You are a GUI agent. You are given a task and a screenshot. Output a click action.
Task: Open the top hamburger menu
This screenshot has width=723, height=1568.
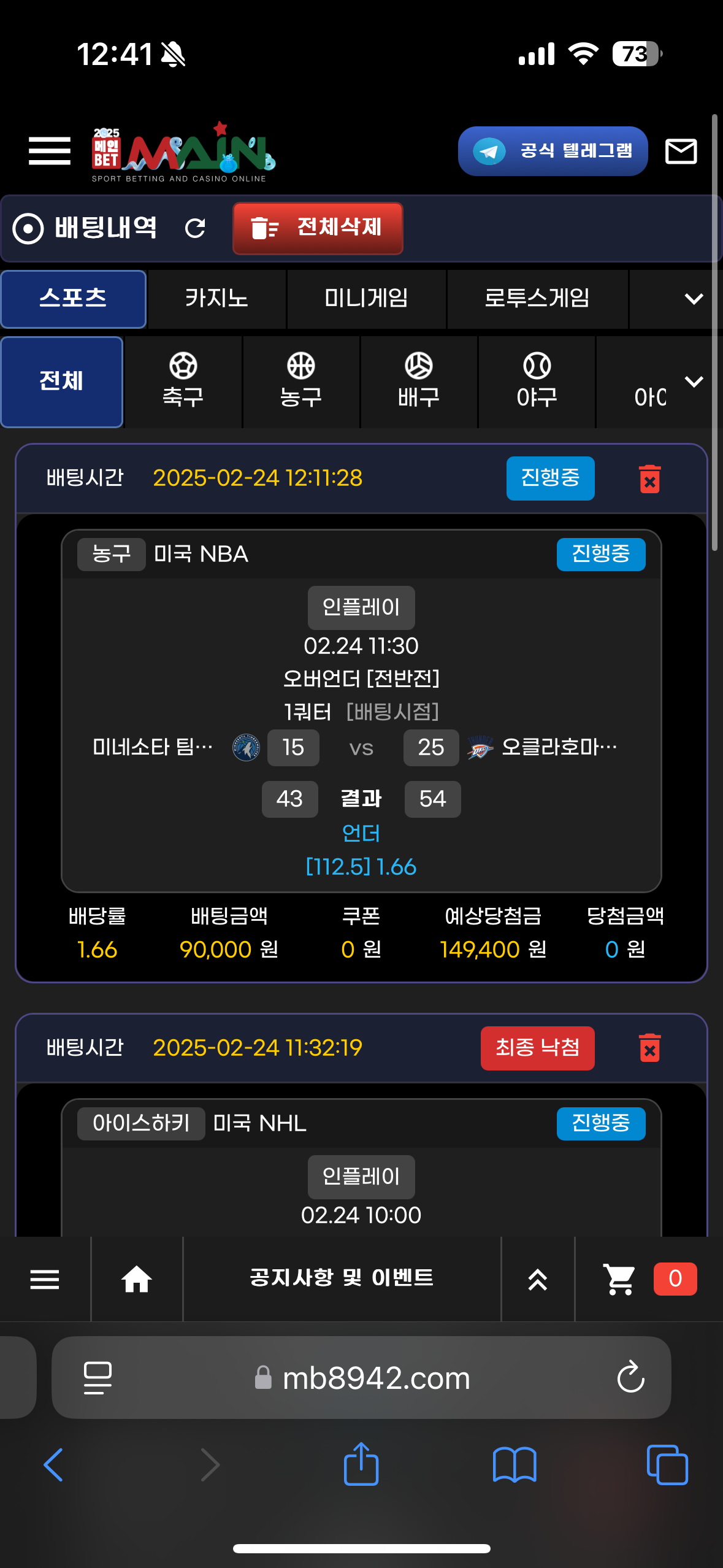(x=49, y=151)
